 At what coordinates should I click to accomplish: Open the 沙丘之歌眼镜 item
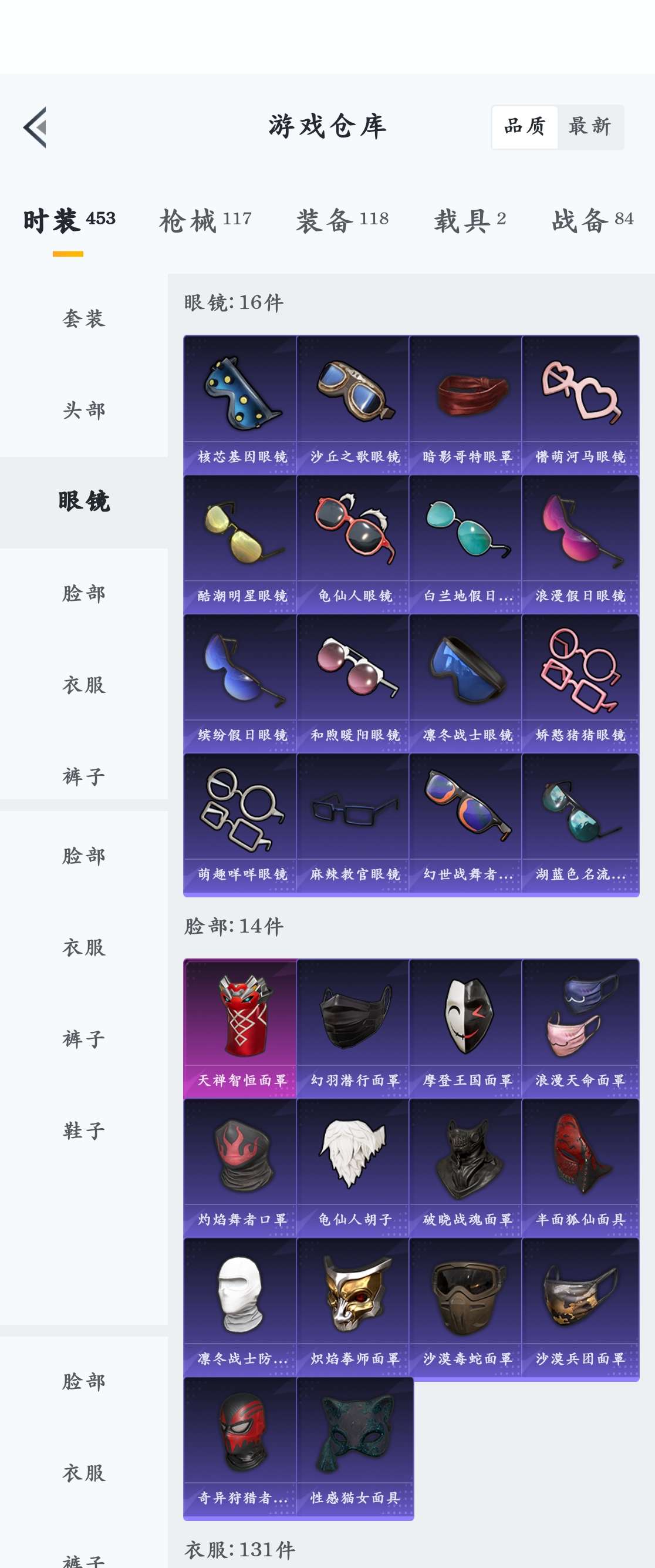coord(353,405)
